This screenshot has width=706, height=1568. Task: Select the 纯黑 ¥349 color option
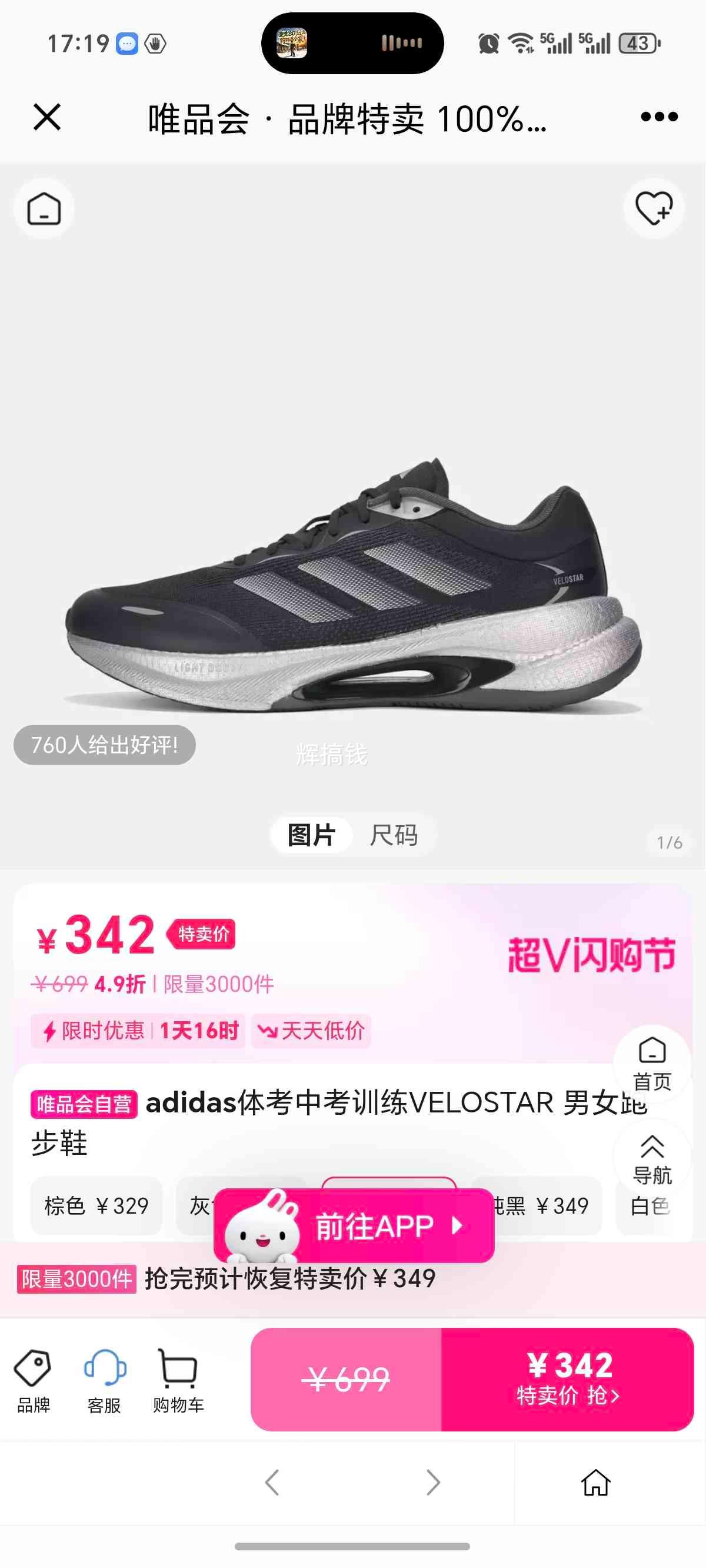point(542,1206)
